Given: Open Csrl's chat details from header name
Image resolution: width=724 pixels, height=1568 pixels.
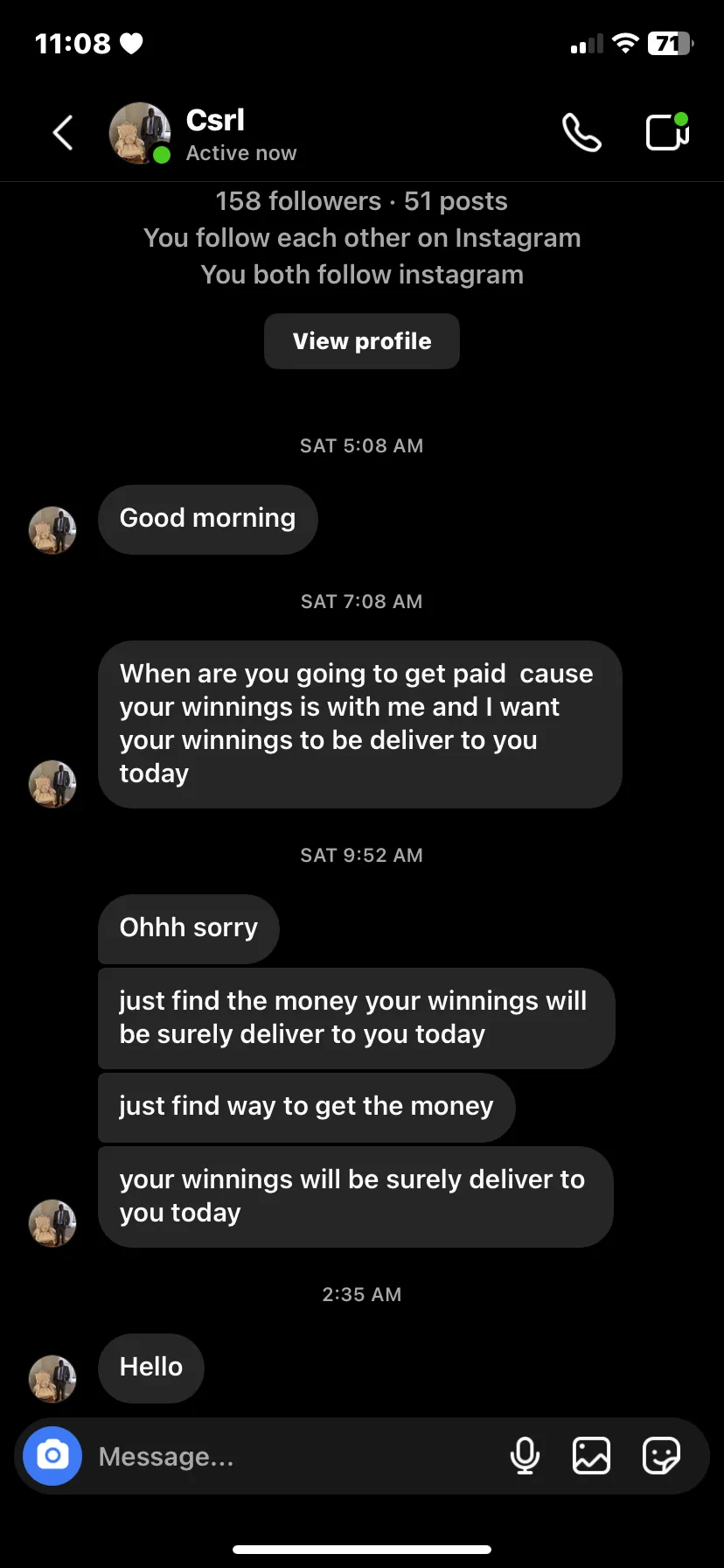Looking at the screenshot, I should click(215, 120).
